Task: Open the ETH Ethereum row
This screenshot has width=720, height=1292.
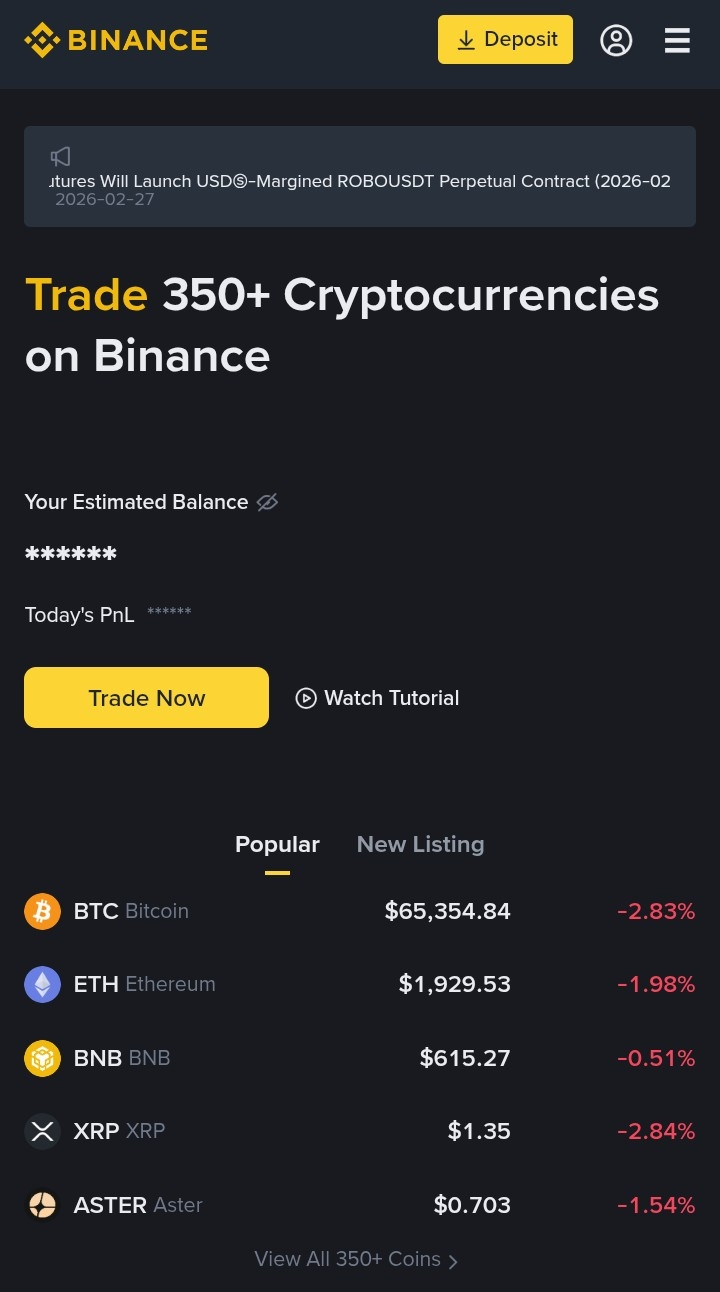Action: (x=360, y=984)
